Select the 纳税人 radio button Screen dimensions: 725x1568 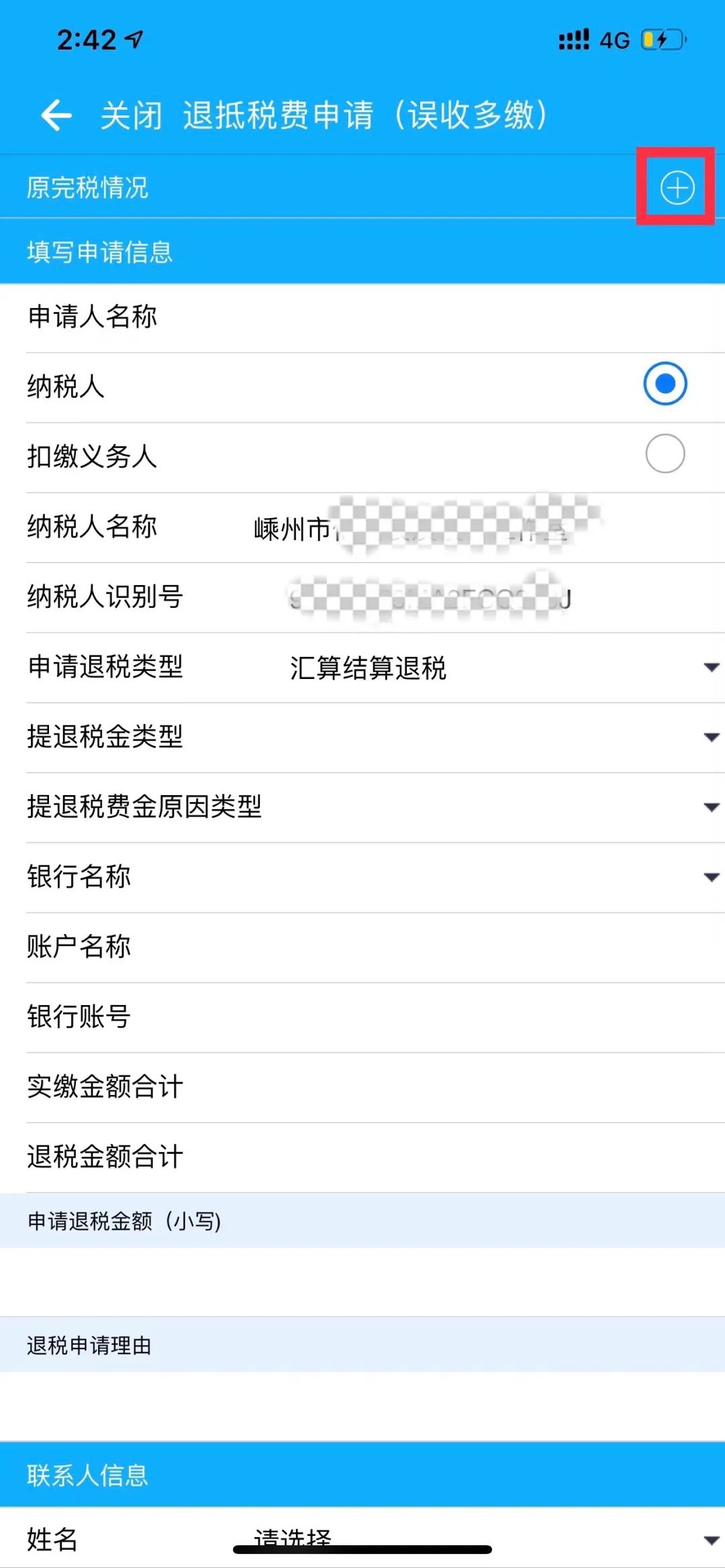pyautogui.click(x=665, y=384)
